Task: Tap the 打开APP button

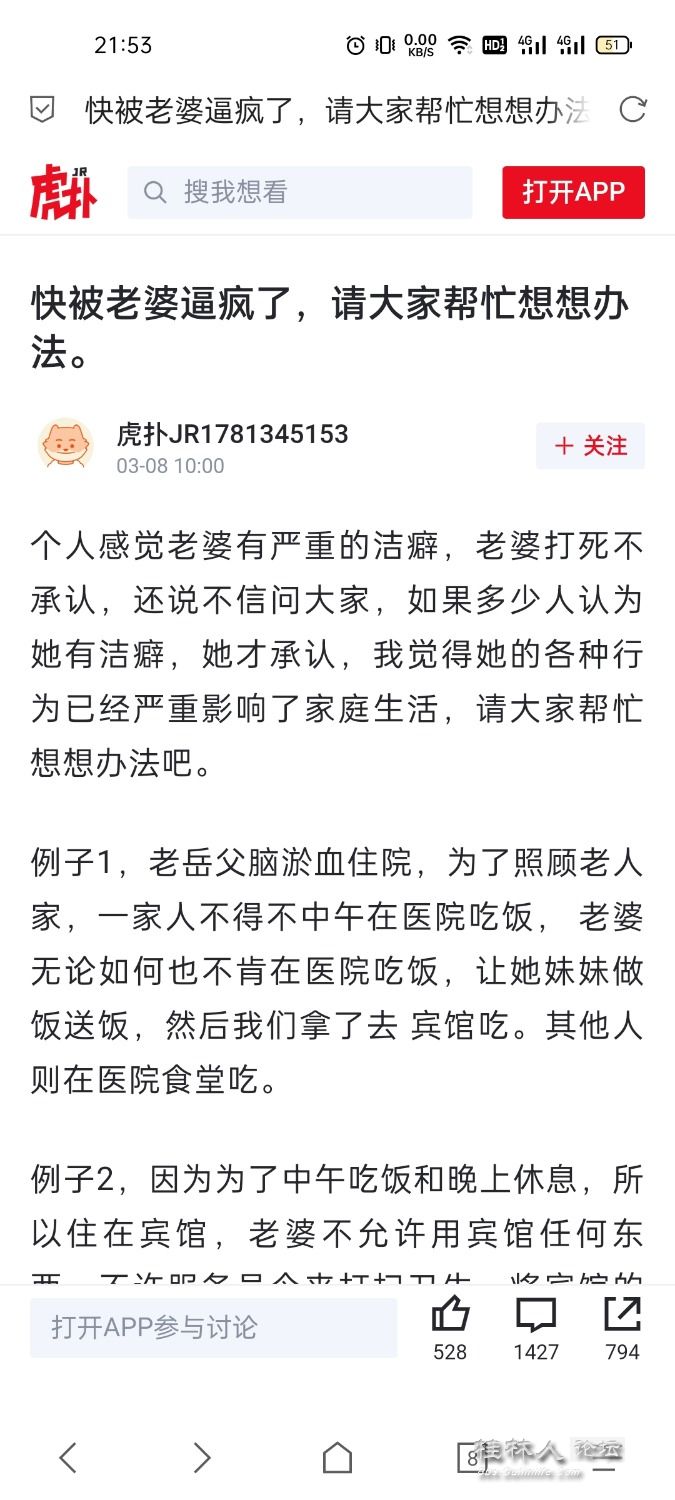Action: (x=573, y=192)
